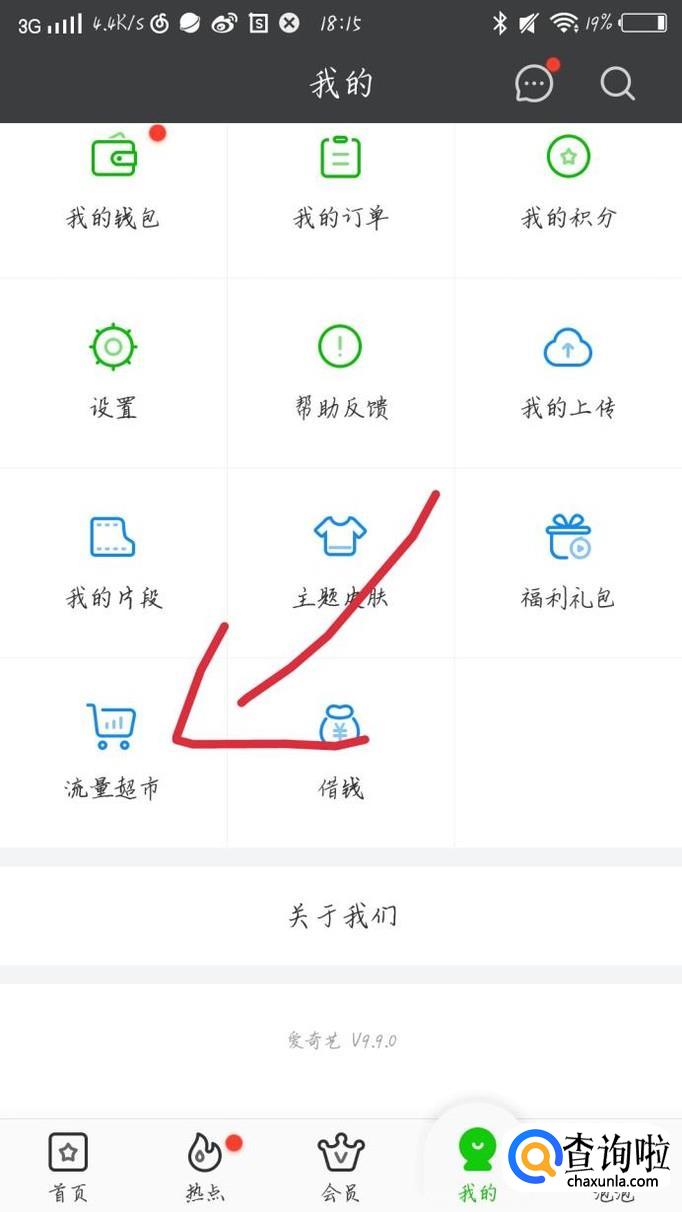
Task: Open search from the top bar
Action: [617, 83]
